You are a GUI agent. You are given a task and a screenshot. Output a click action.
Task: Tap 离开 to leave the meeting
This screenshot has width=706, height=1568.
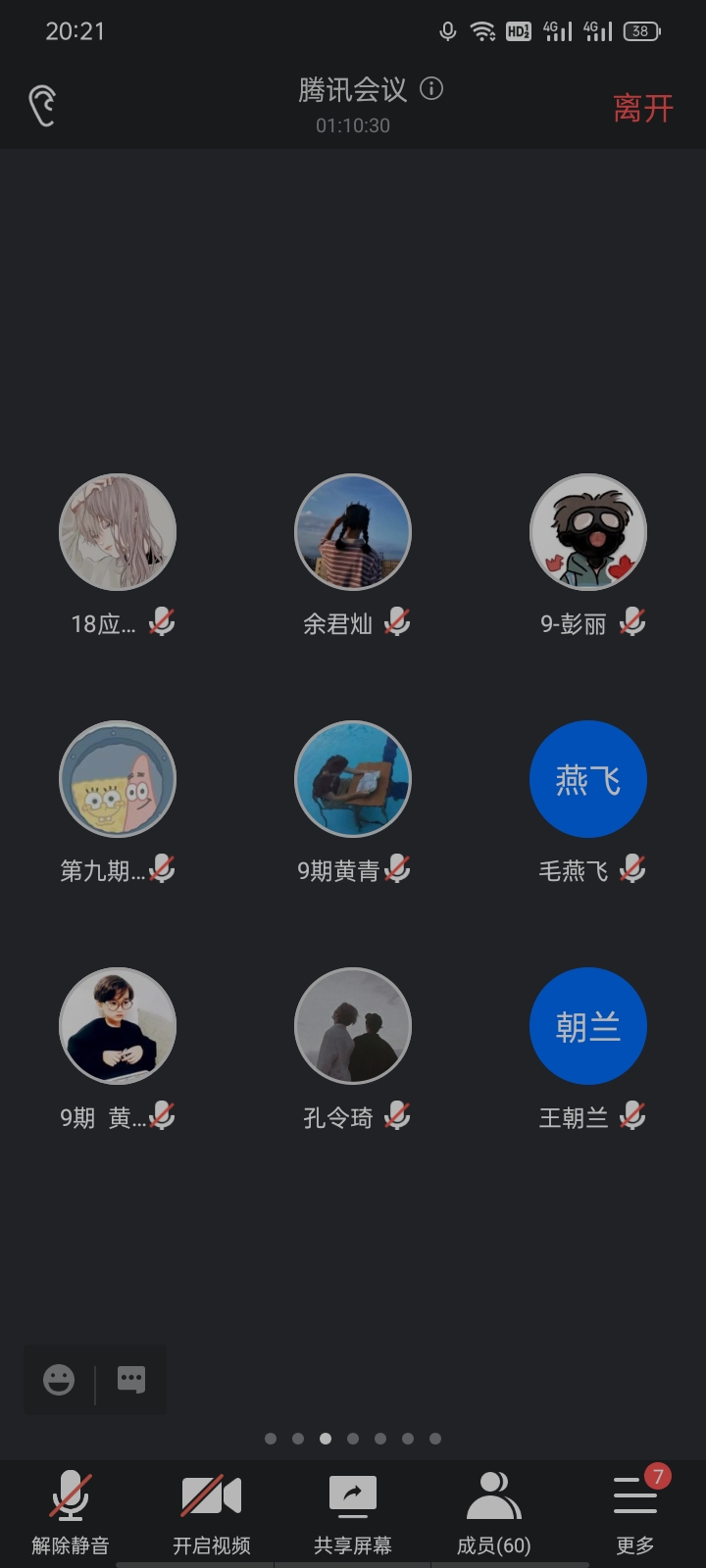coord(642,108)
